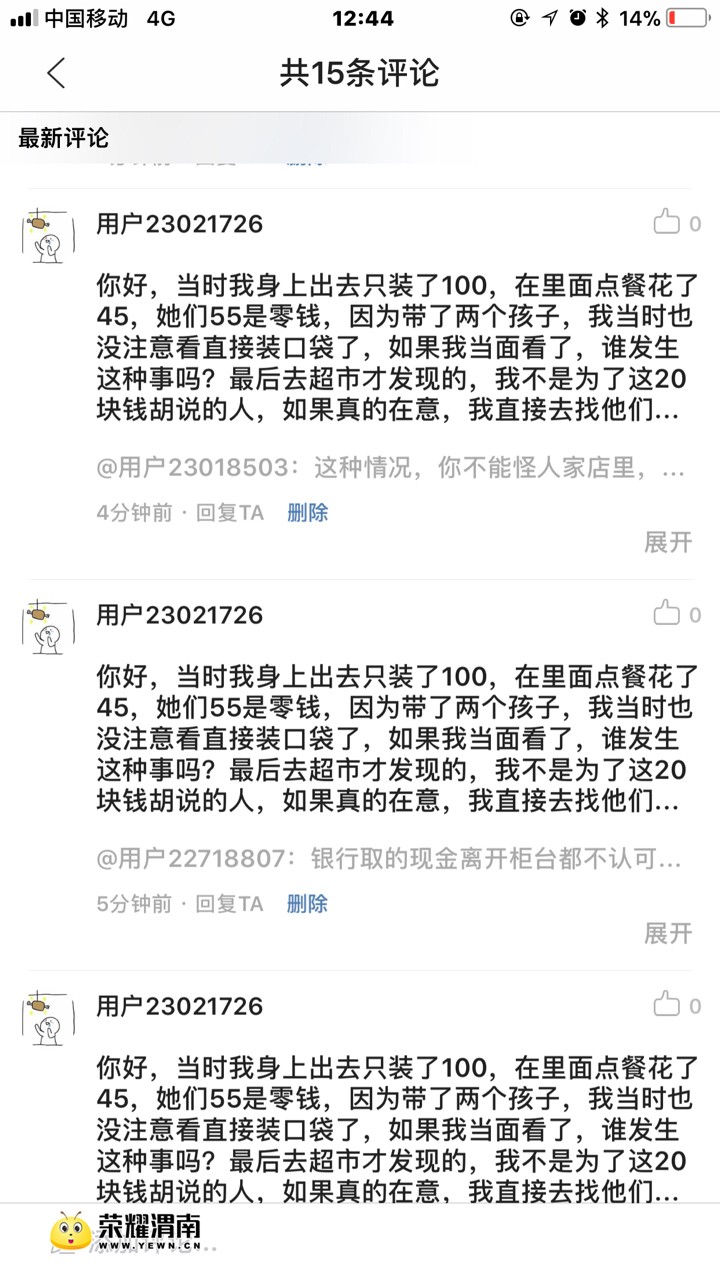Expand the comment replying to @用户22718807

tap(667, 933)
